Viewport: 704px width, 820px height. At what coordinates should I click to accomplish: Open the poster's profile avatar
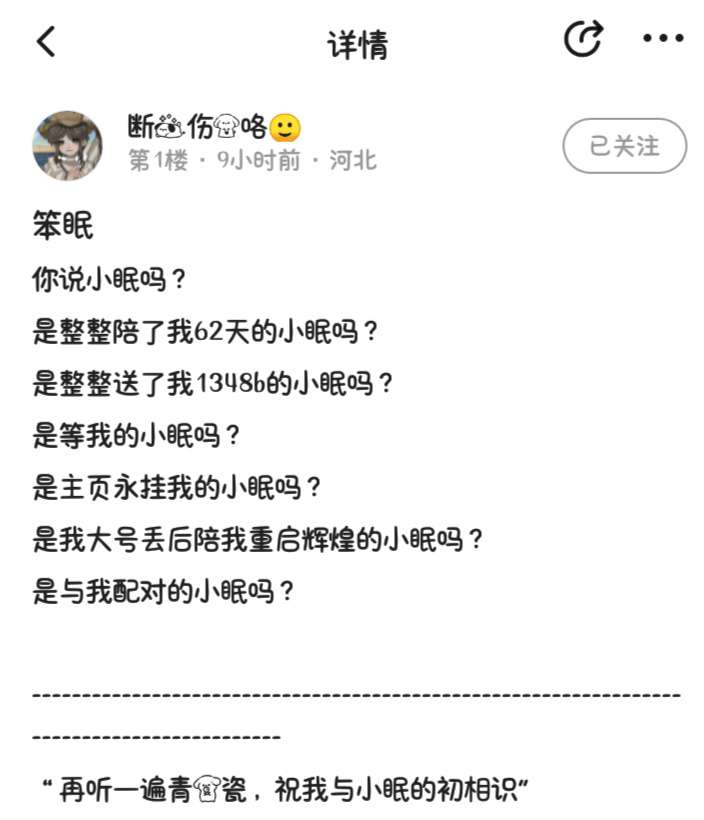(x=68, y=146)
